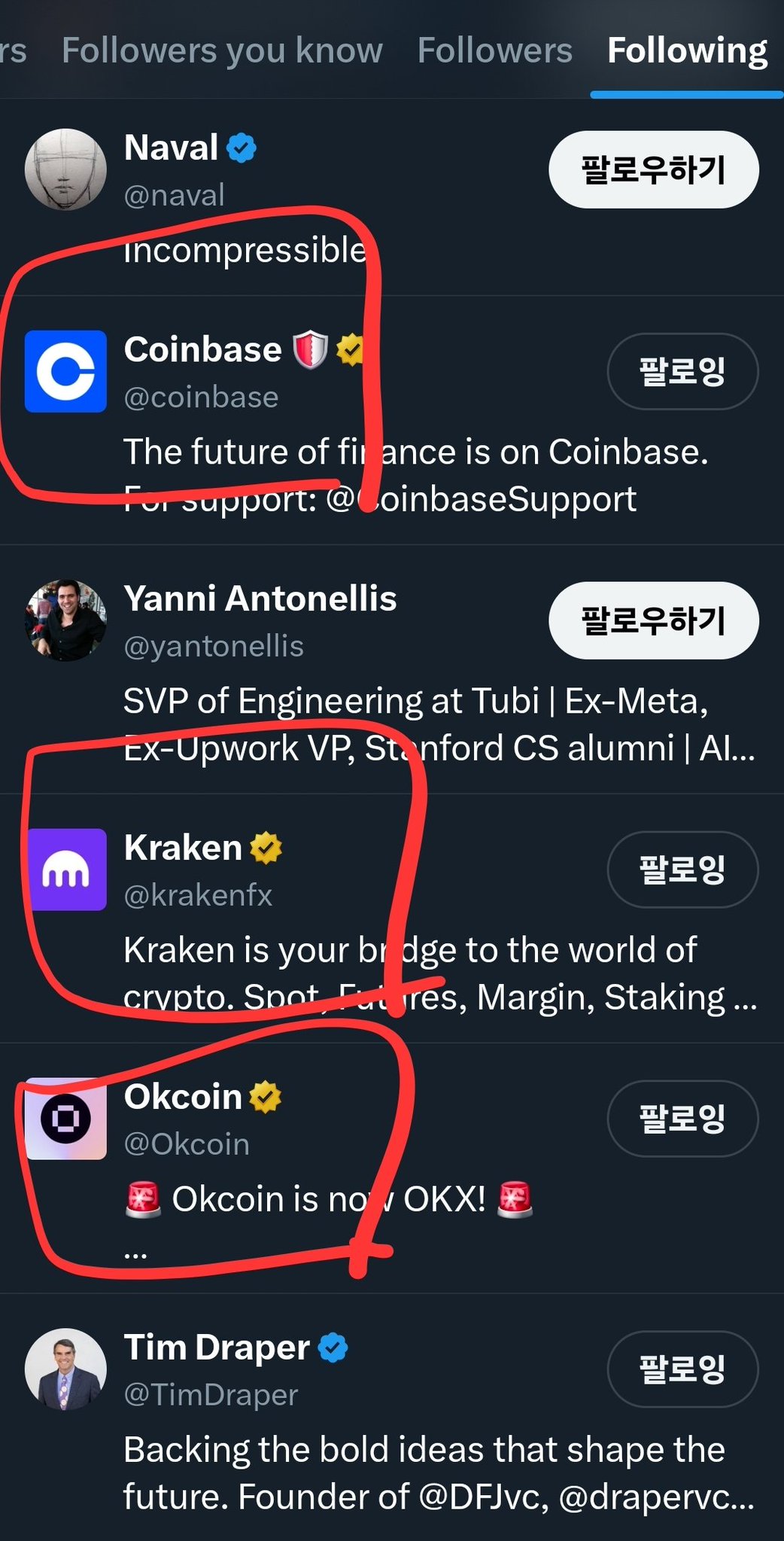Tap the 팔로잉 button next to Coinbase

682,371
